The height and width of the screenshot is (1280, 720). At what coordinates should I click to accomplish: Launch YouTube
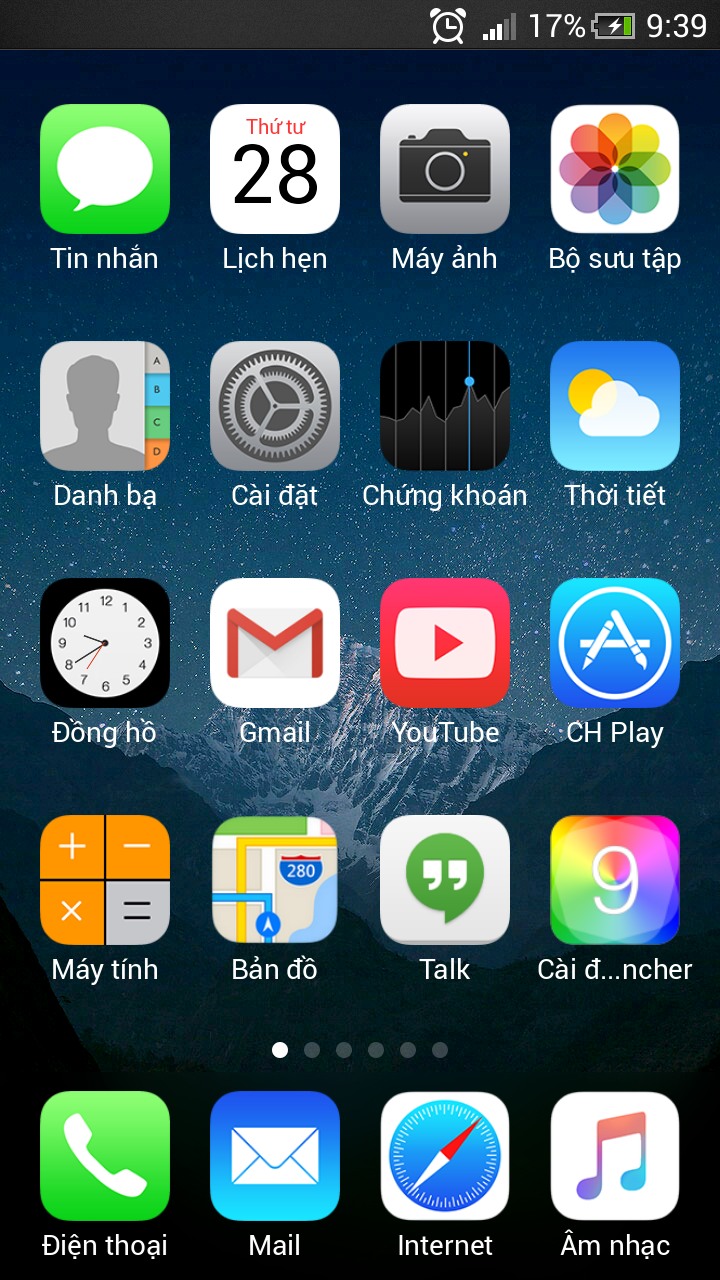[445, 643]
